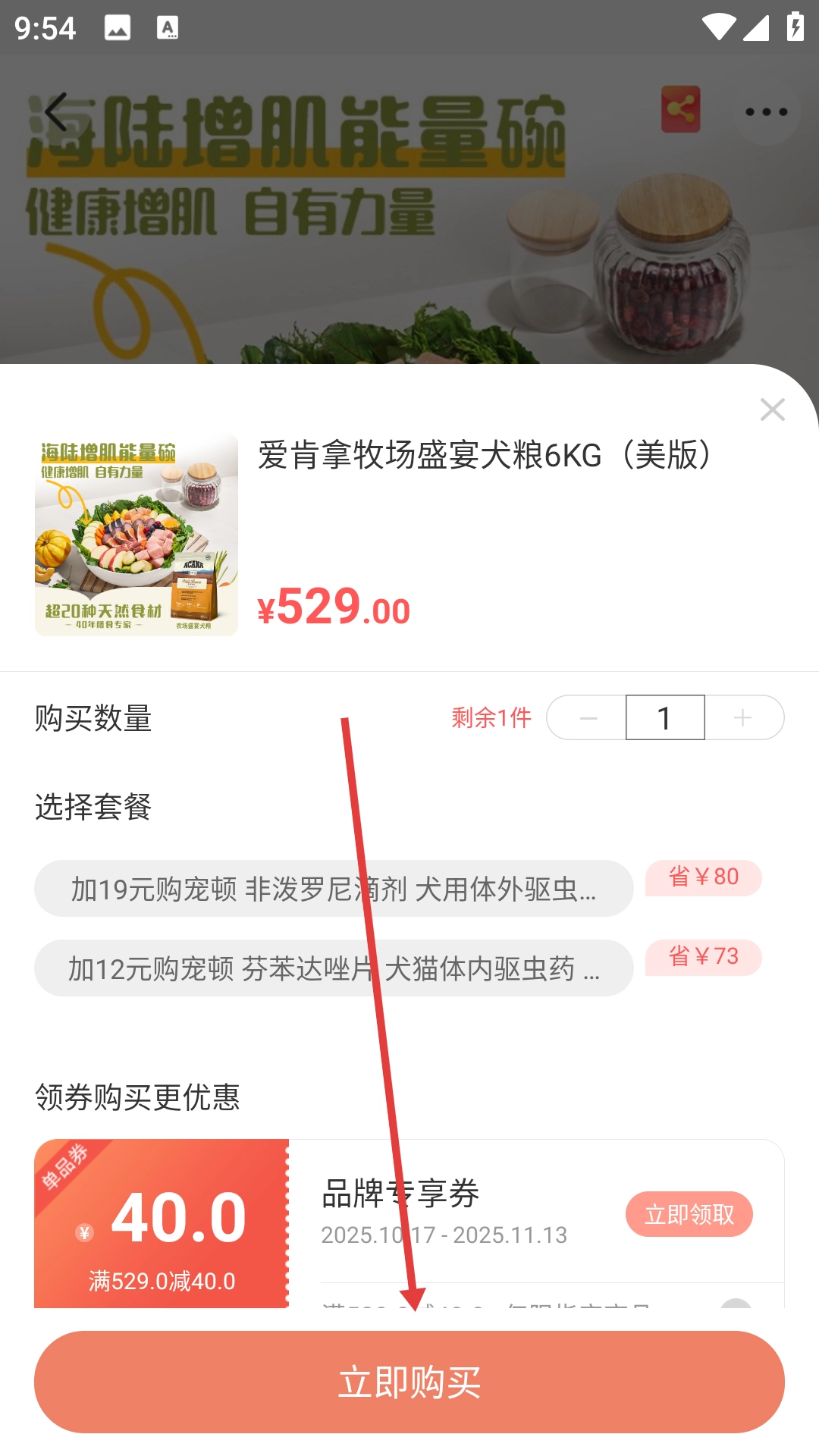Open the three-dot overflow menu
The width and height of the screenshot is (819, 1456).
click(x=766, y=112)
